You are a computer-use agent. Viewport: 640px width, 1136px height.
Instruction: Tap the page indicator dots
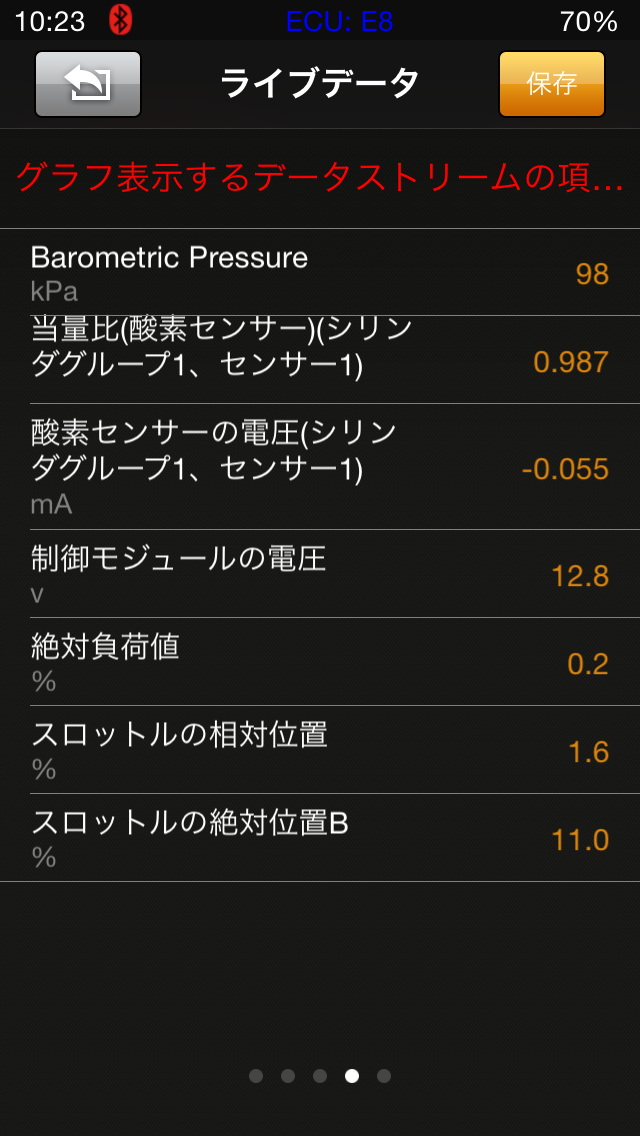(x=320, y=1076)
